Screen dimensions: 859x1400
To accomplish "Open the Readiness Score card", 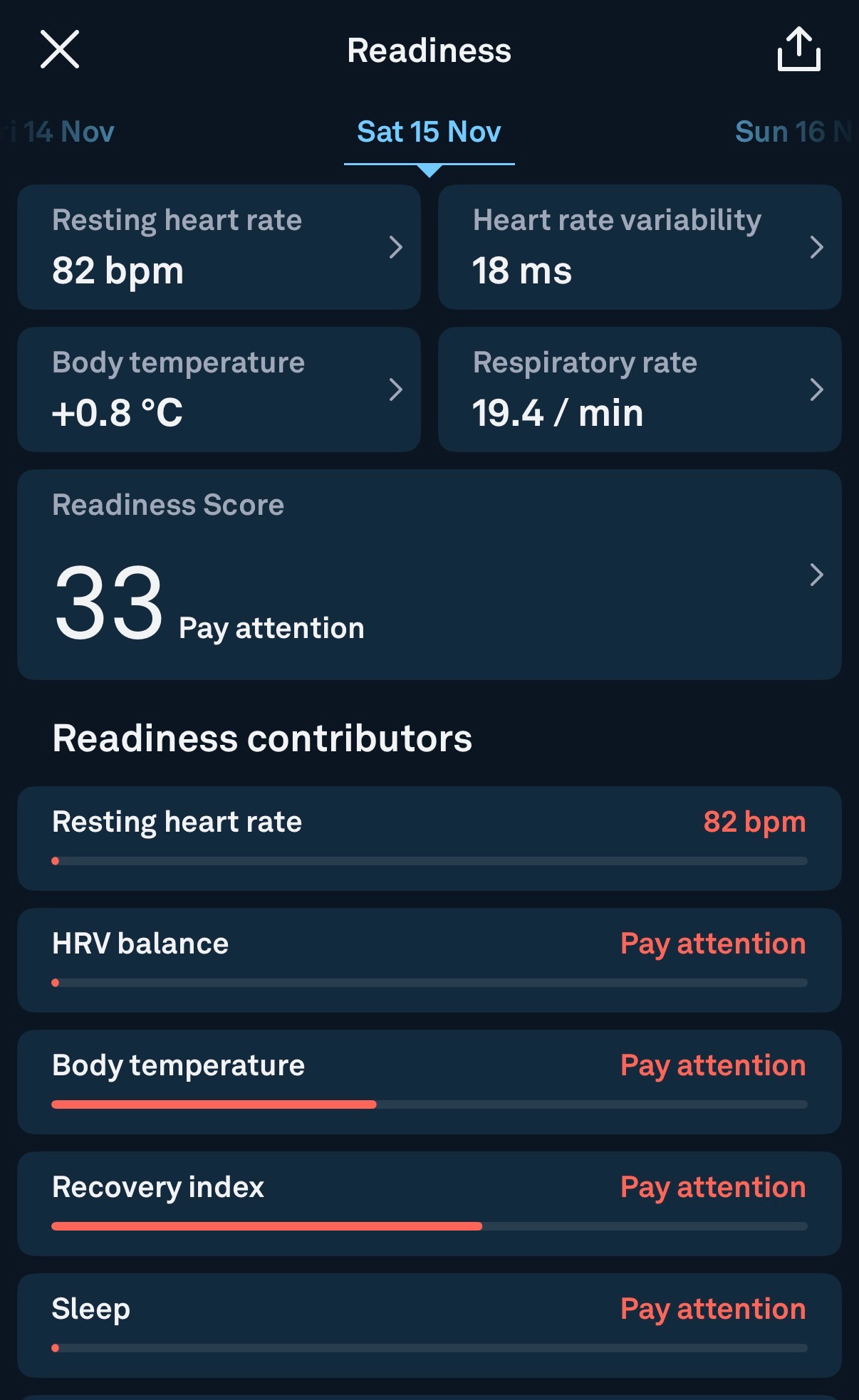I will coord(429,575).
